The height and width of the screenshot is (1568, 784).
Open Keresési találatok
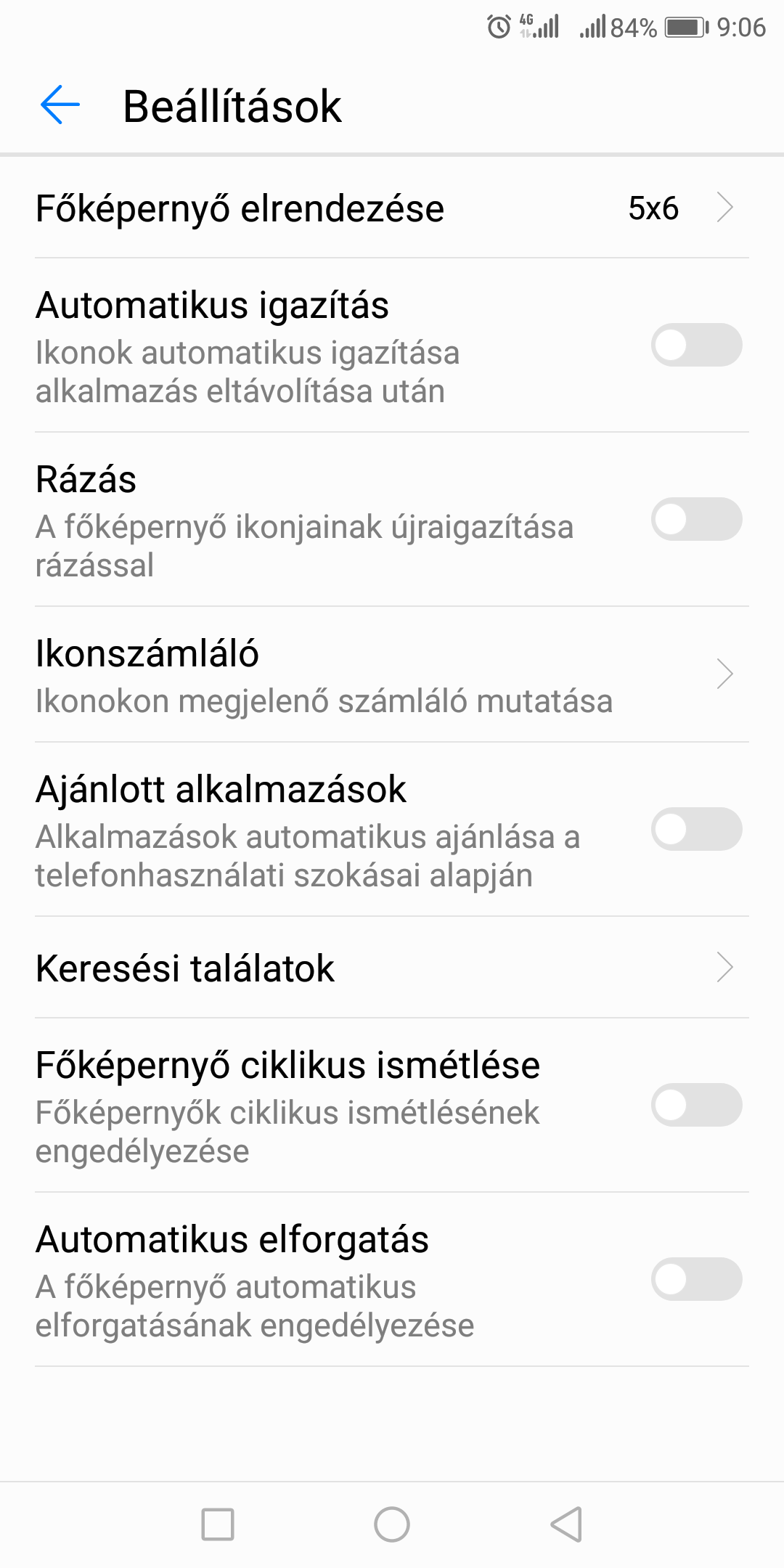coord(392,968)
